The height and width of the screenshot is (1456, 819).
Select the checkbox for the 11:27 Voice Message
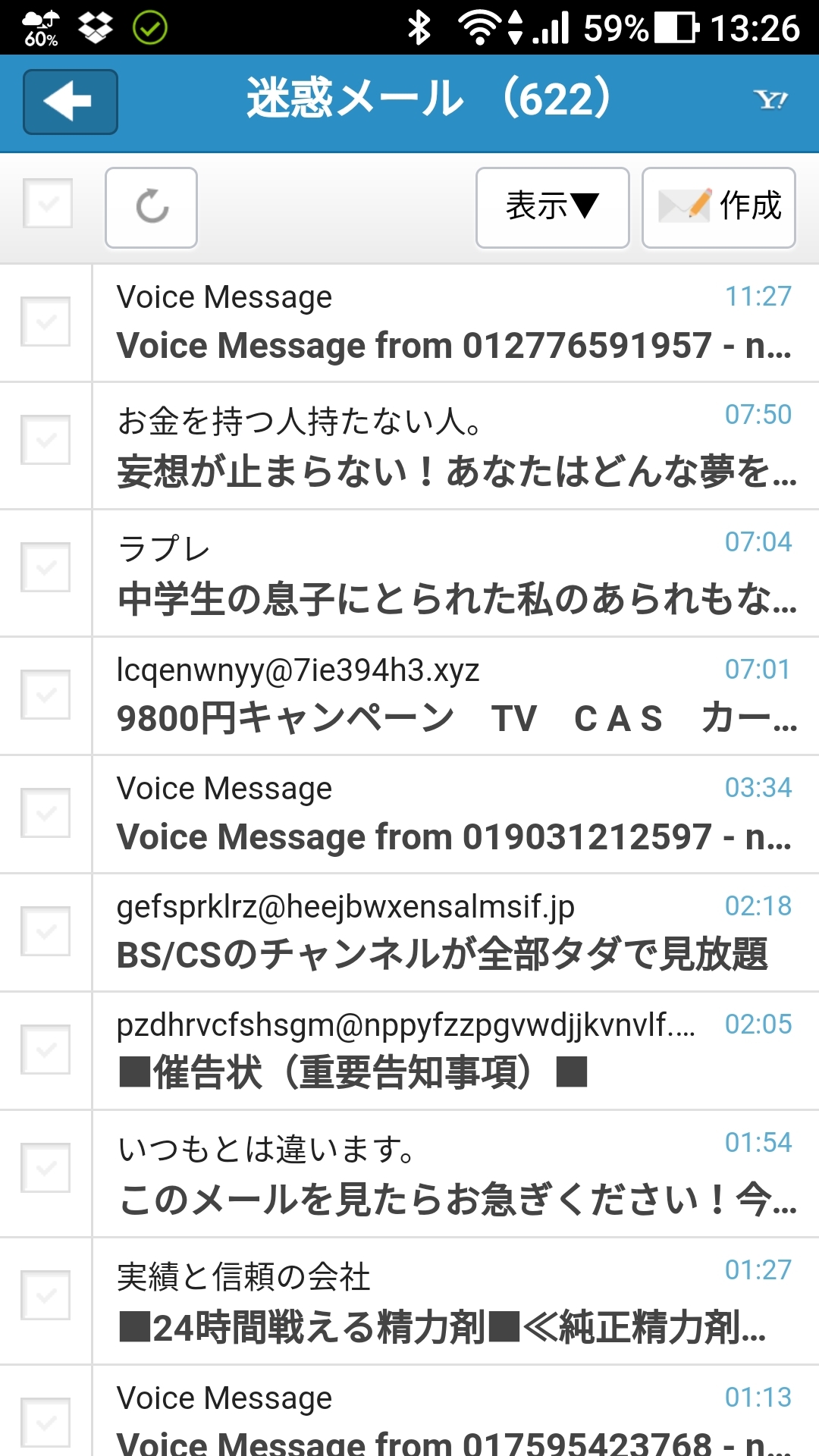(x=45, y=322)
